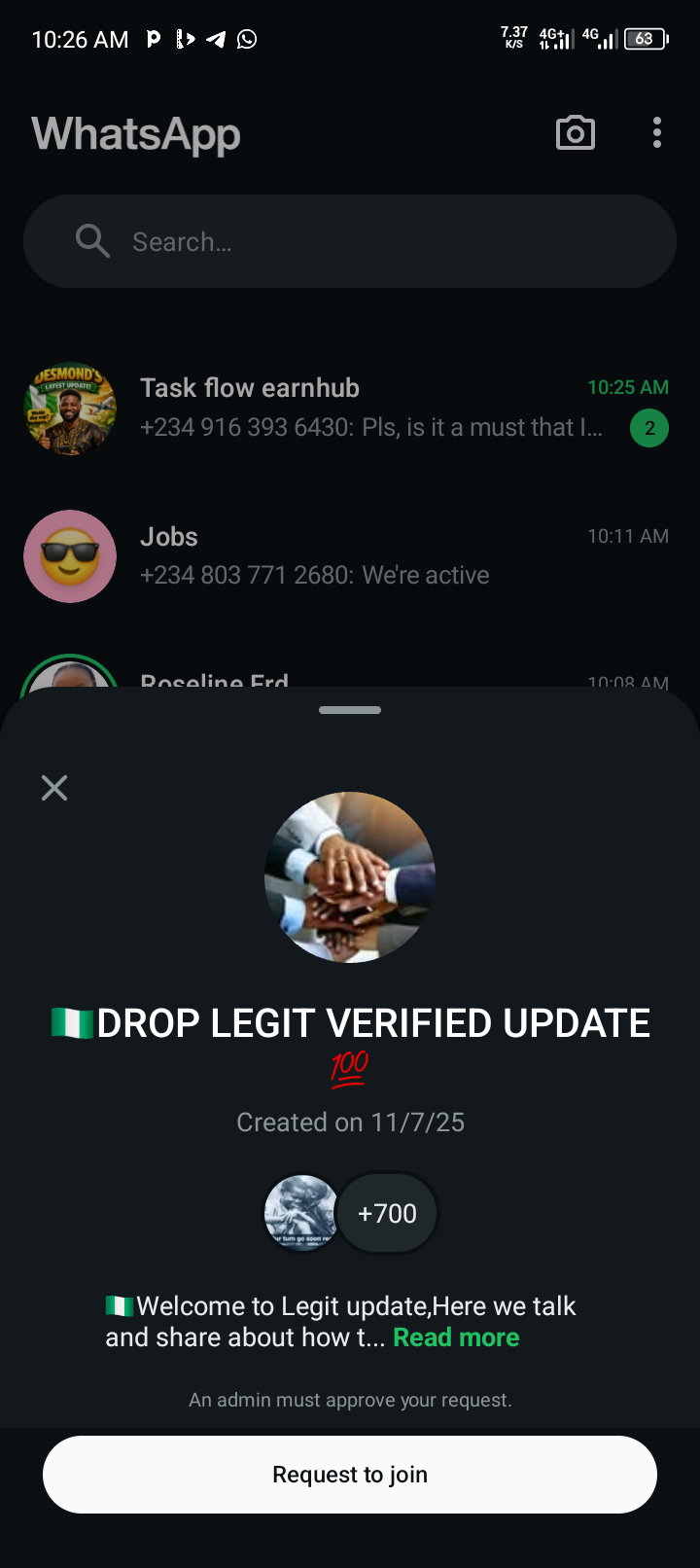Close the group invite sheet
700x1568 pixels.
[54, 787]
